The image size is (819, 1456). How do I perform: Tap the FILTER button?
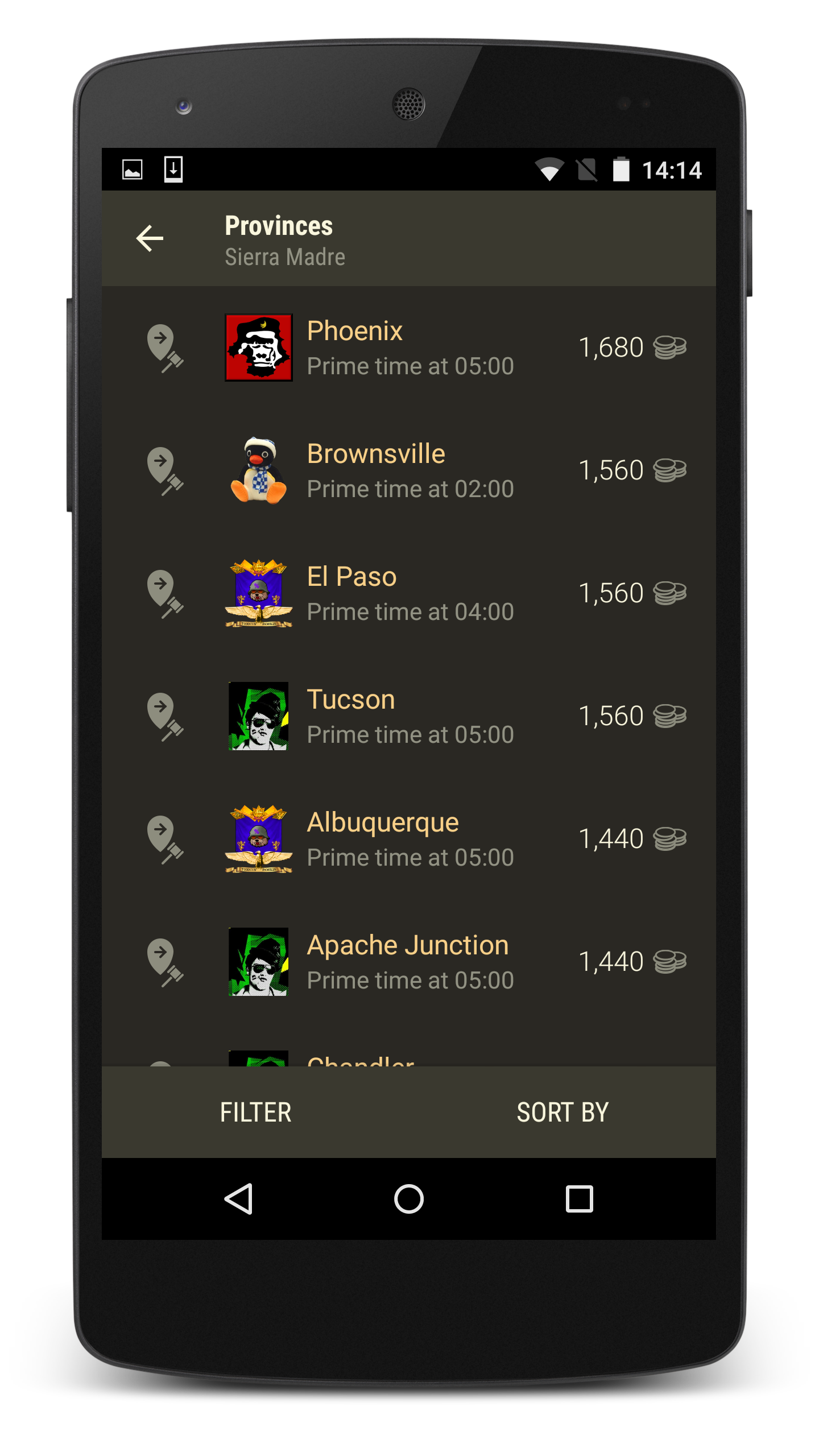[x=255, y=1112]
